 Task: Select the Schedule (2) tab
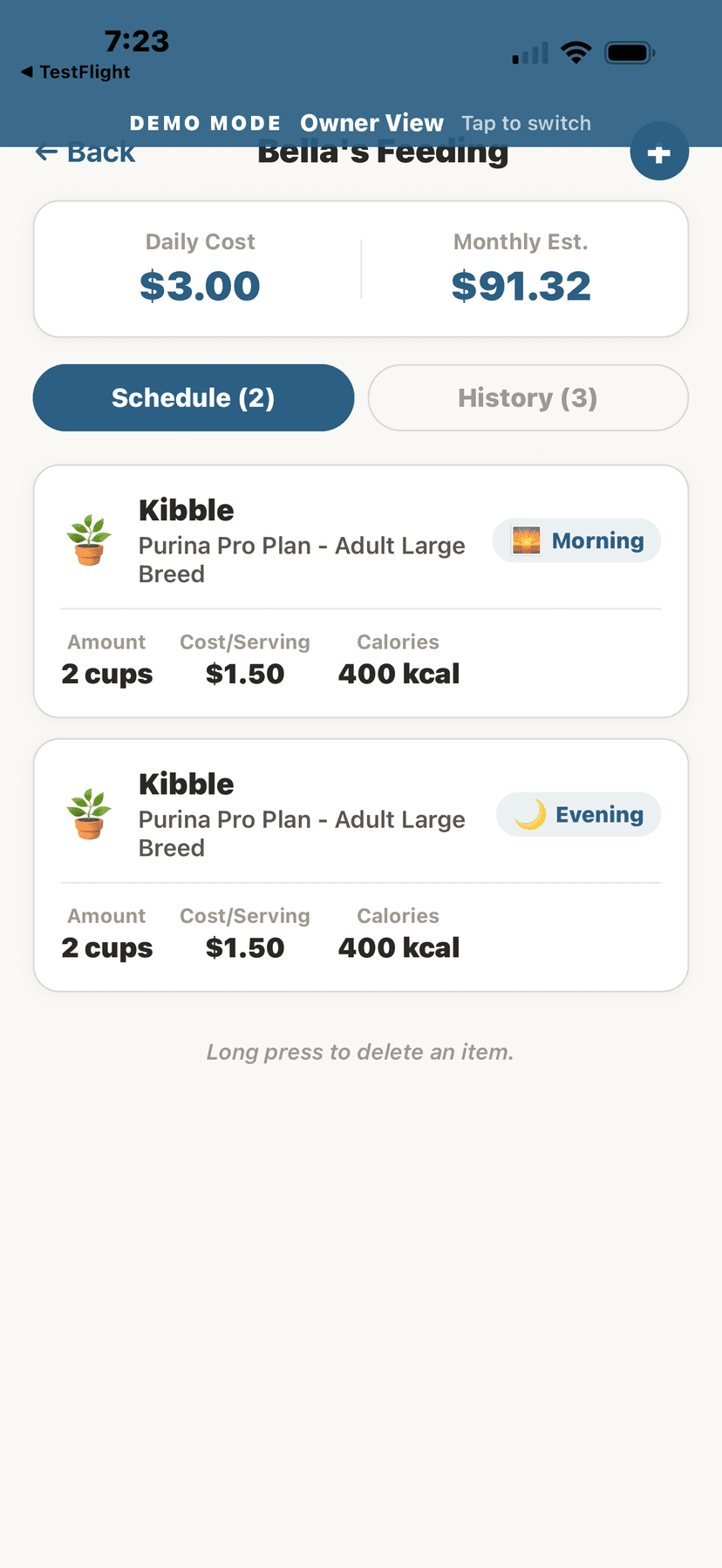click(x=193, y=397)
